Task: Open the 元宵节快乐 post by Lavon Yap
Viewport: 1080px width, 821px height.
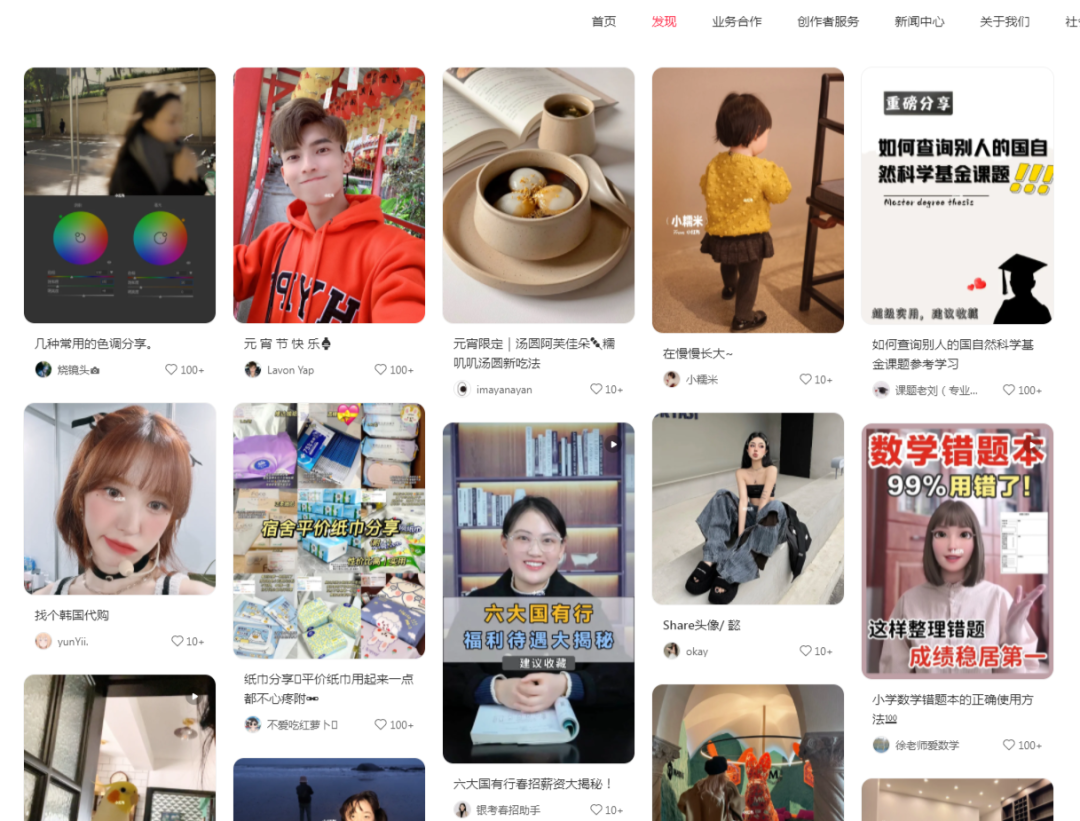Action: point(329,195)
